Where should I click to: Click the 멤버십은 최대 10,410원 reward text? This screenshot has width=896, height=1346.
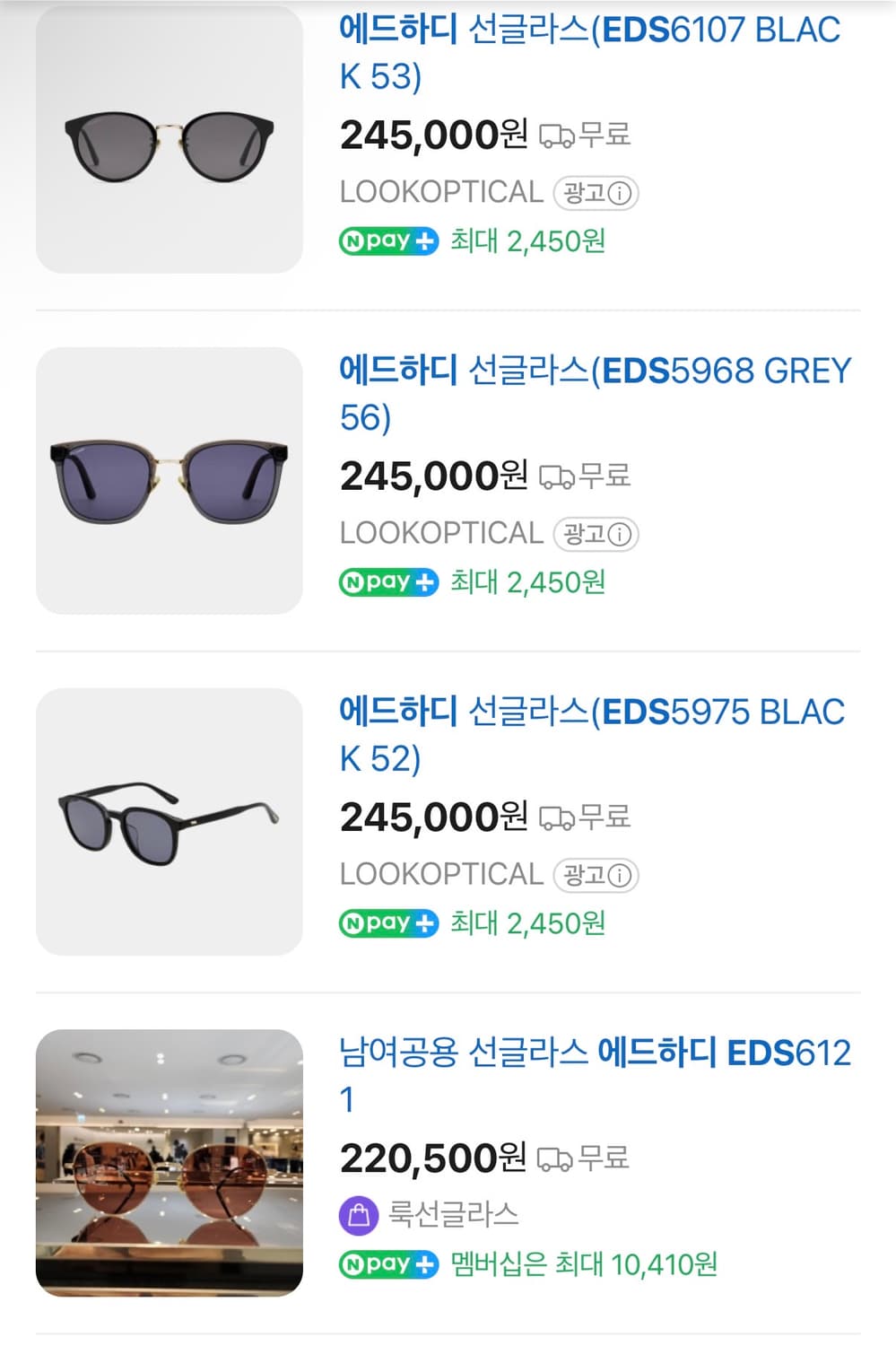583,1267
